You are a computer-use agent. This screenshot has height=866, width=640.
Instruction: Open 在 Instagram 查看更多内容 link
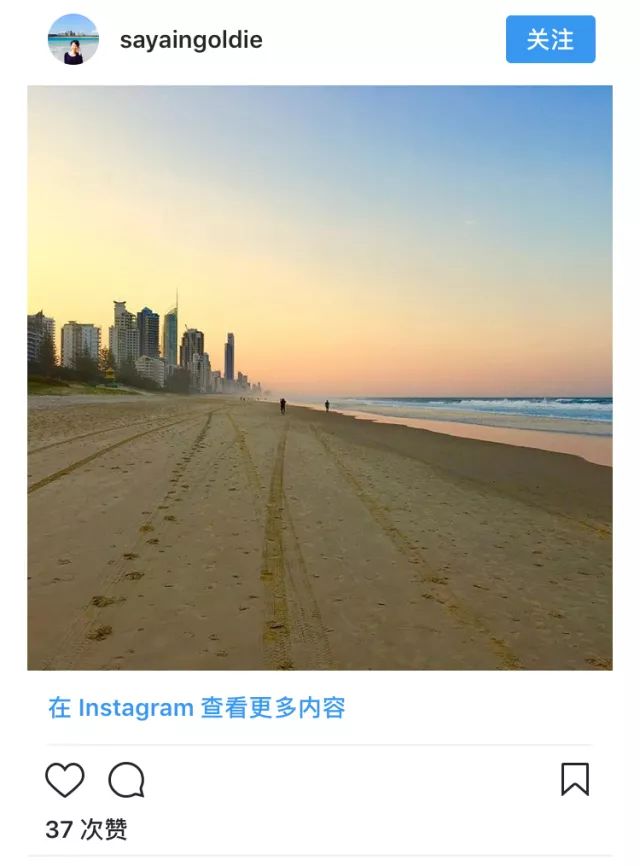[197, 708]
